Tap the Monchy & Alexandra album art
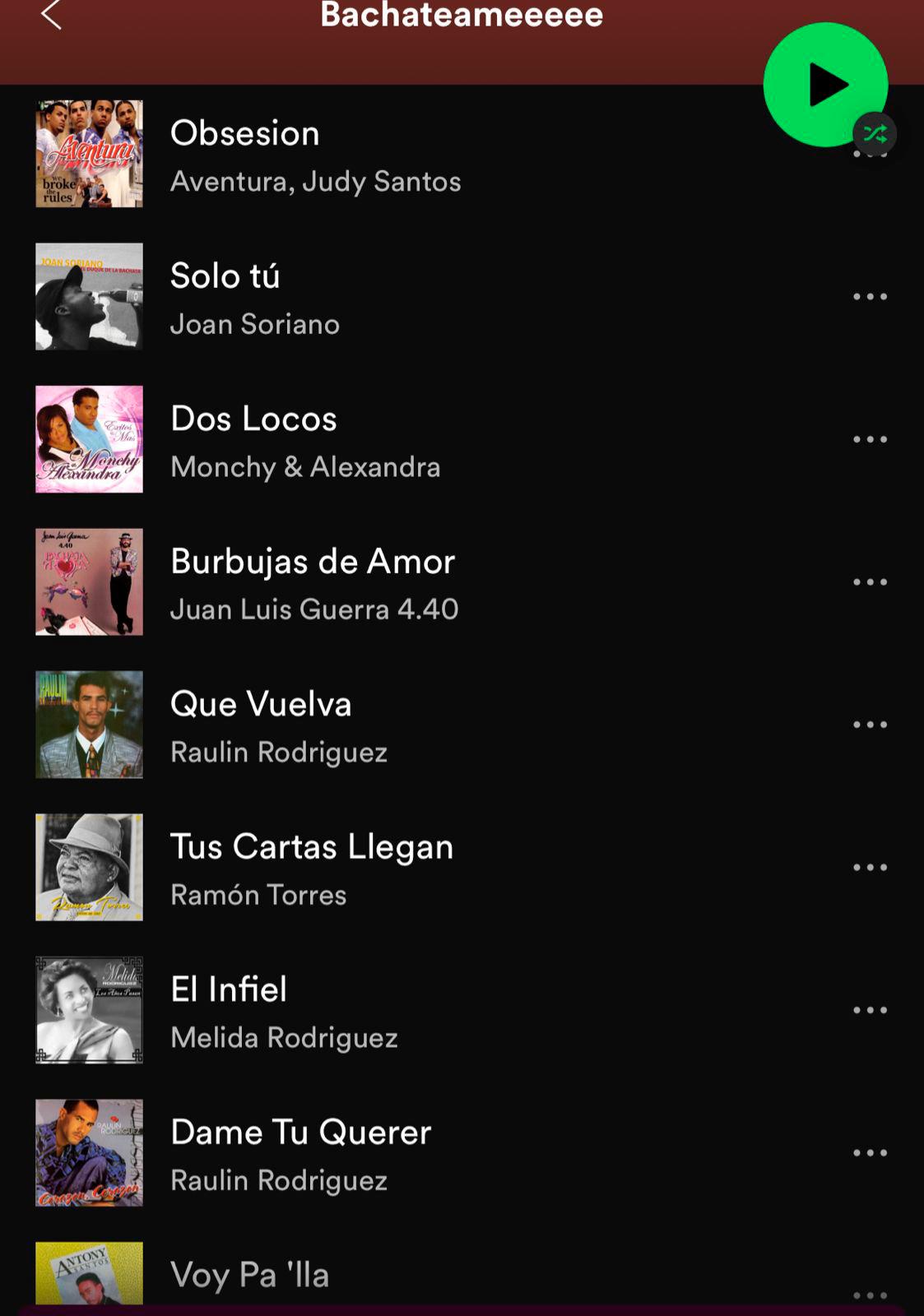Viewport: 924px width, 1316px height. [x=89, y=438]
